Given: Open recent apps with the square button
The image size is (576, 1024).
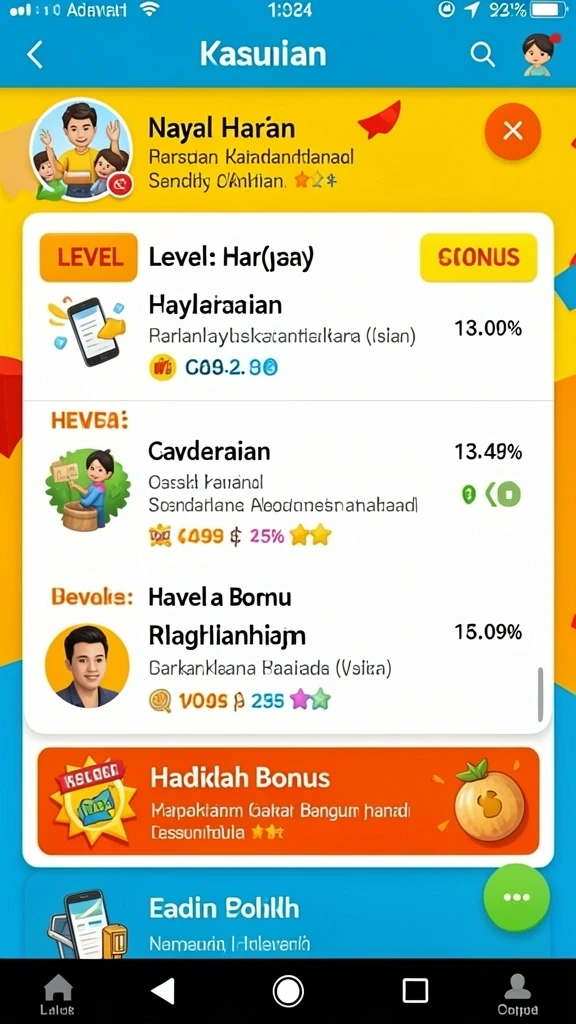Looking at the screenshot, I should [415, 991].
